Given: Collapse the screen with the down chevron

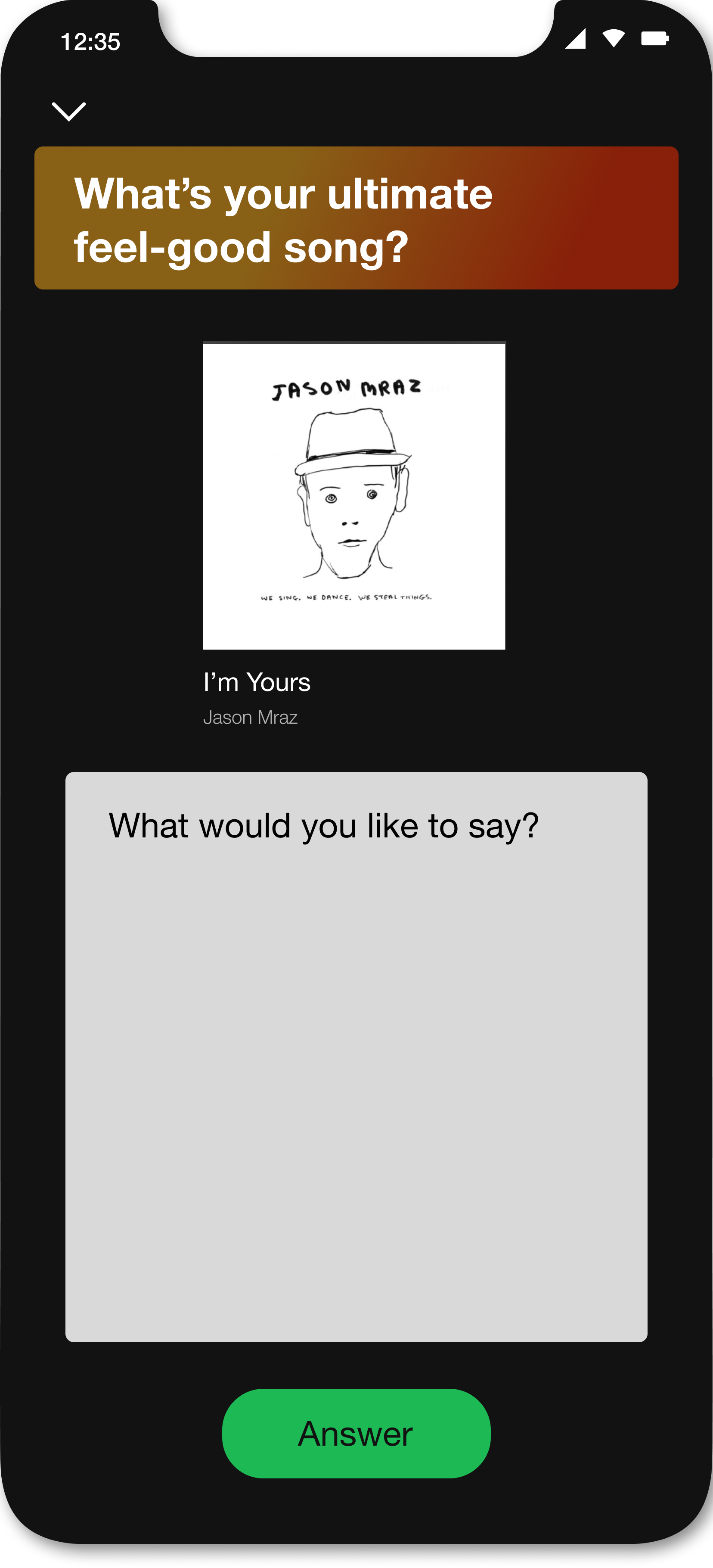Looking at the screenshot, I should (69, 112).
